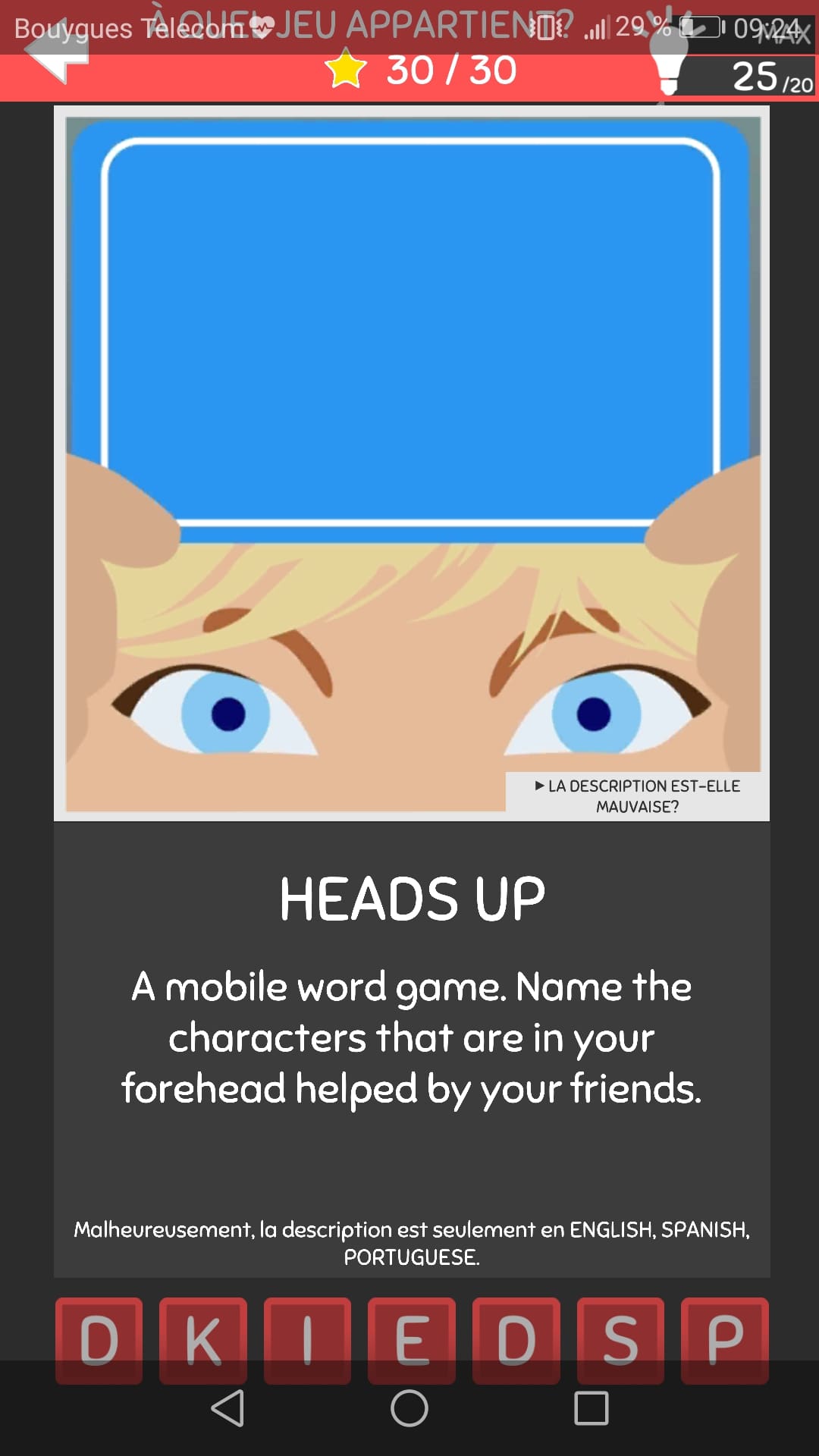Select the letter E tile
The width and height of the screenshot is (819, 1456).
(412, 1340)
